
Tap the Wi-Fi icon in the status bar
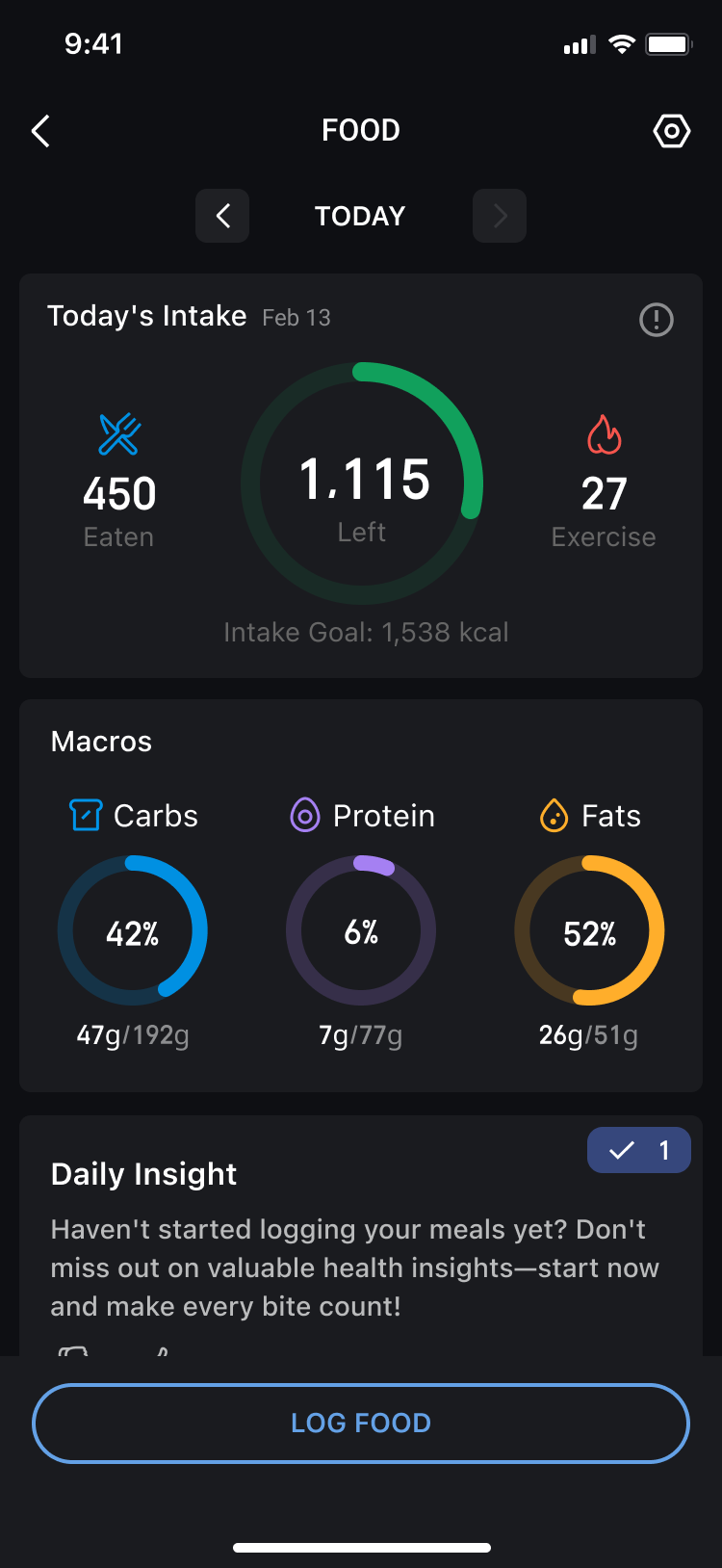(x=621, y=42)
